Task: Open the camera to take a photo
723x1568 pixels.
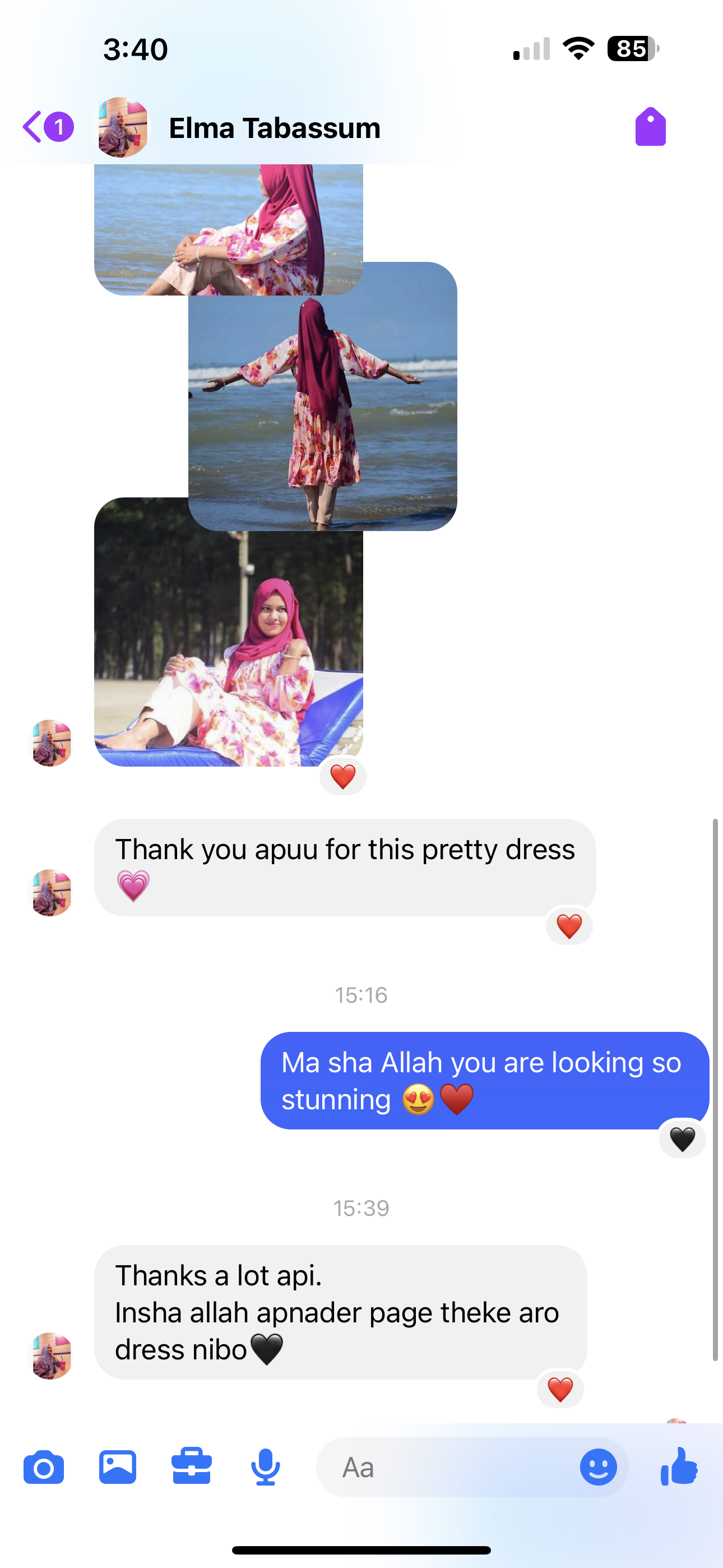Action: [43, 1467]
